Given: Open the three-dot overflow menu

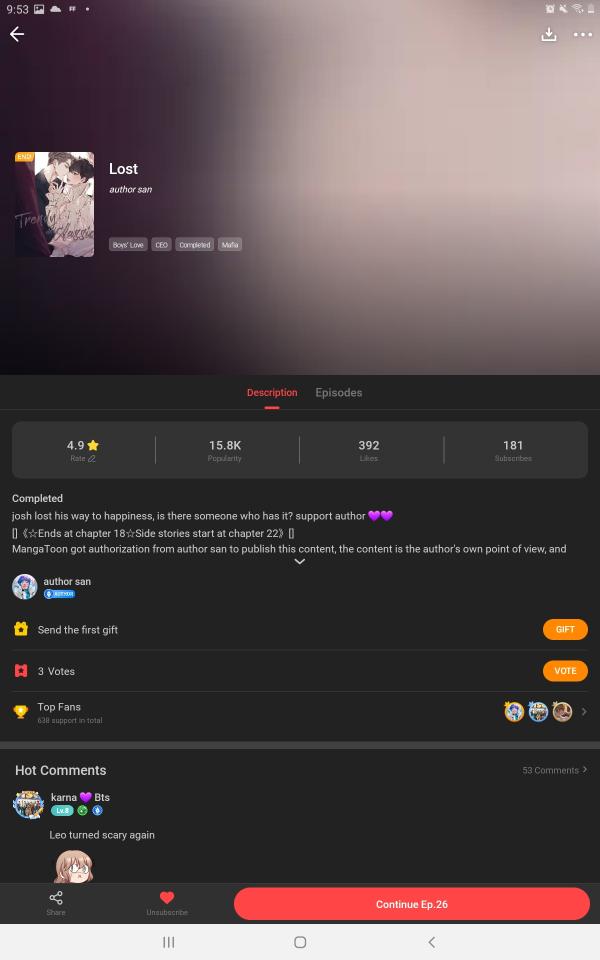Looking at the screenshot, I should (x=583, y=34).
